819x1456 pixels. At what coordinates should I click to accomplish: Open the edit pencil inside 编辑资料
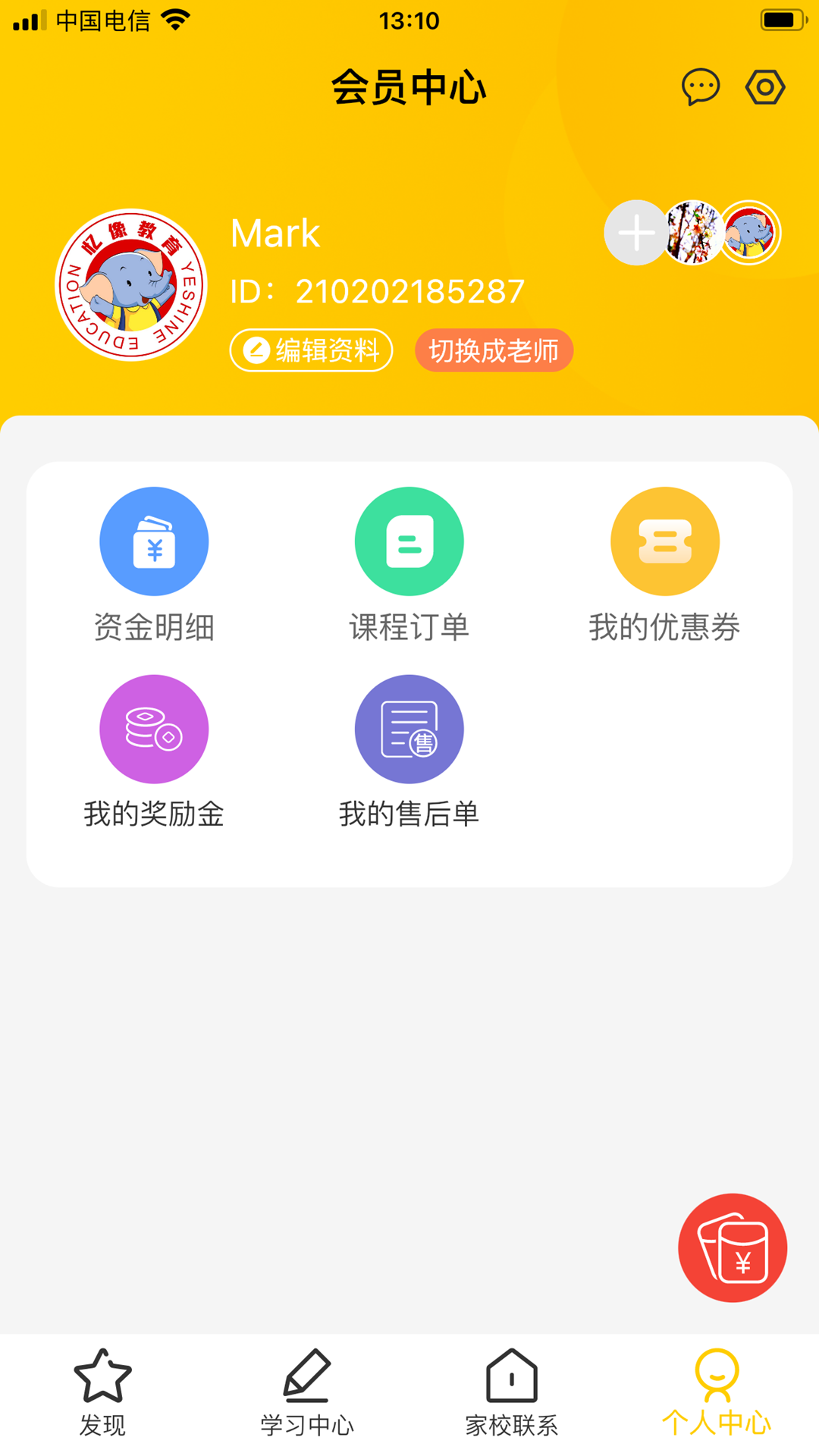[x=255, y=350]
